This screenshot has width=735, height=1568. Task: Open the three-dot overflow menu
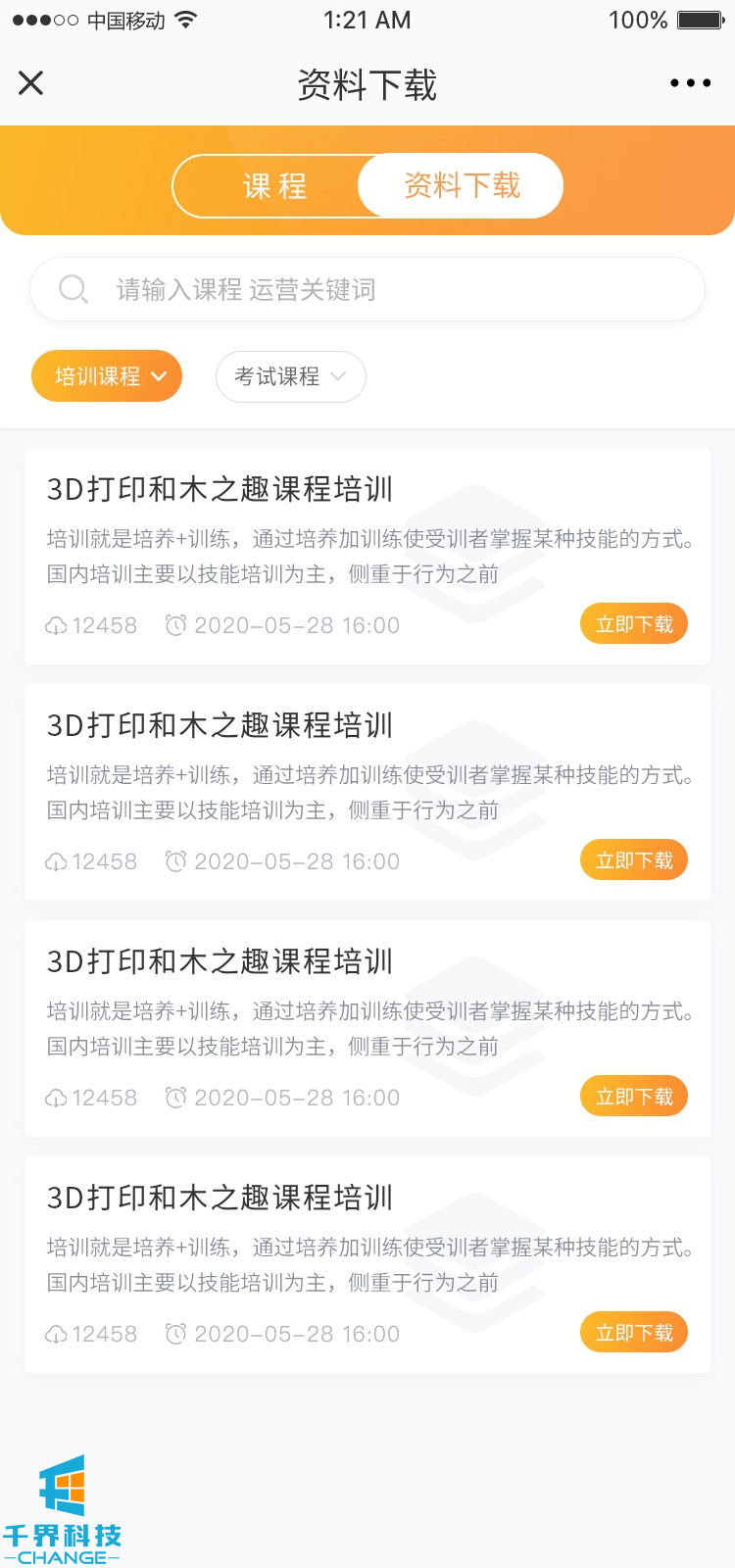click(690, 83)
